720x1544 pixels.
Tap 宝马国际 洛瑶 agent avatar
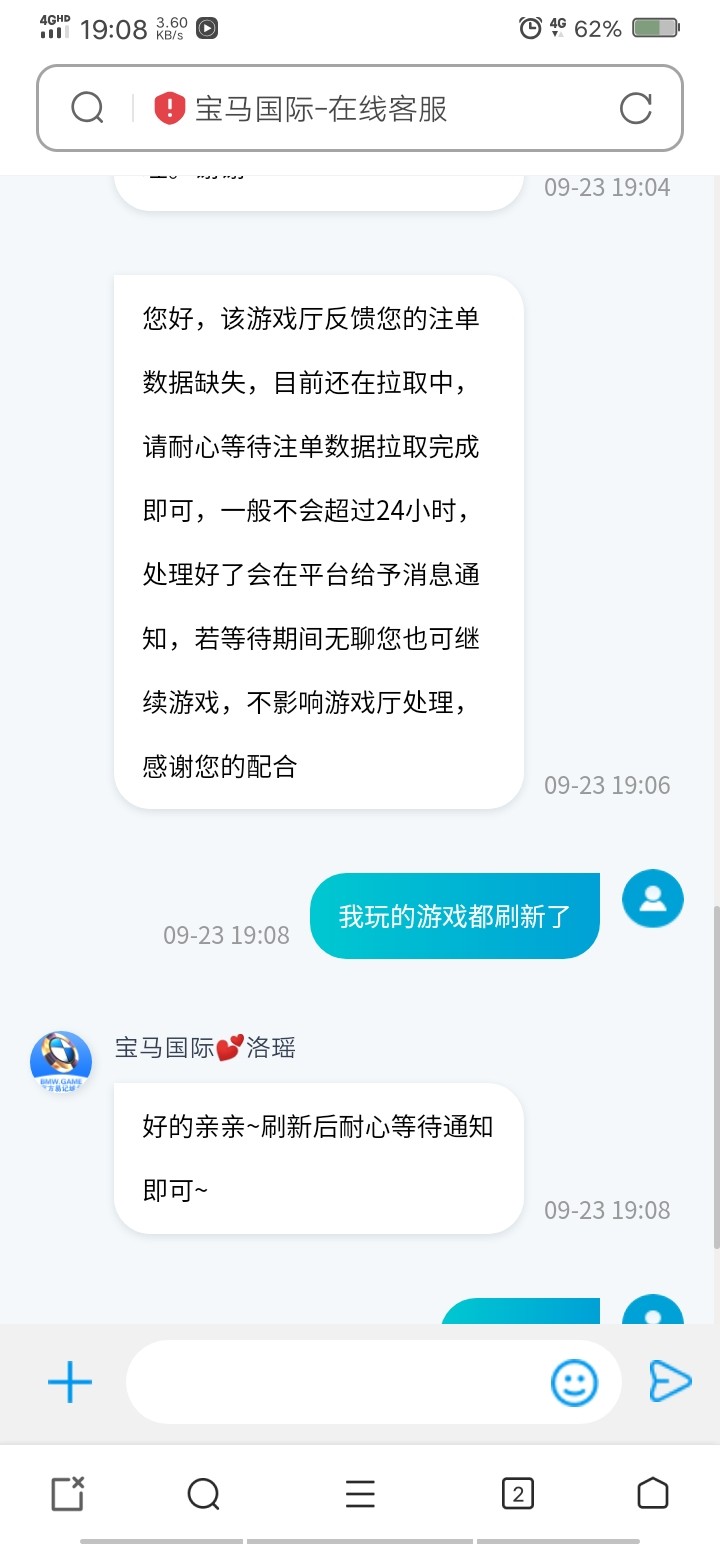click(60, 1062)
